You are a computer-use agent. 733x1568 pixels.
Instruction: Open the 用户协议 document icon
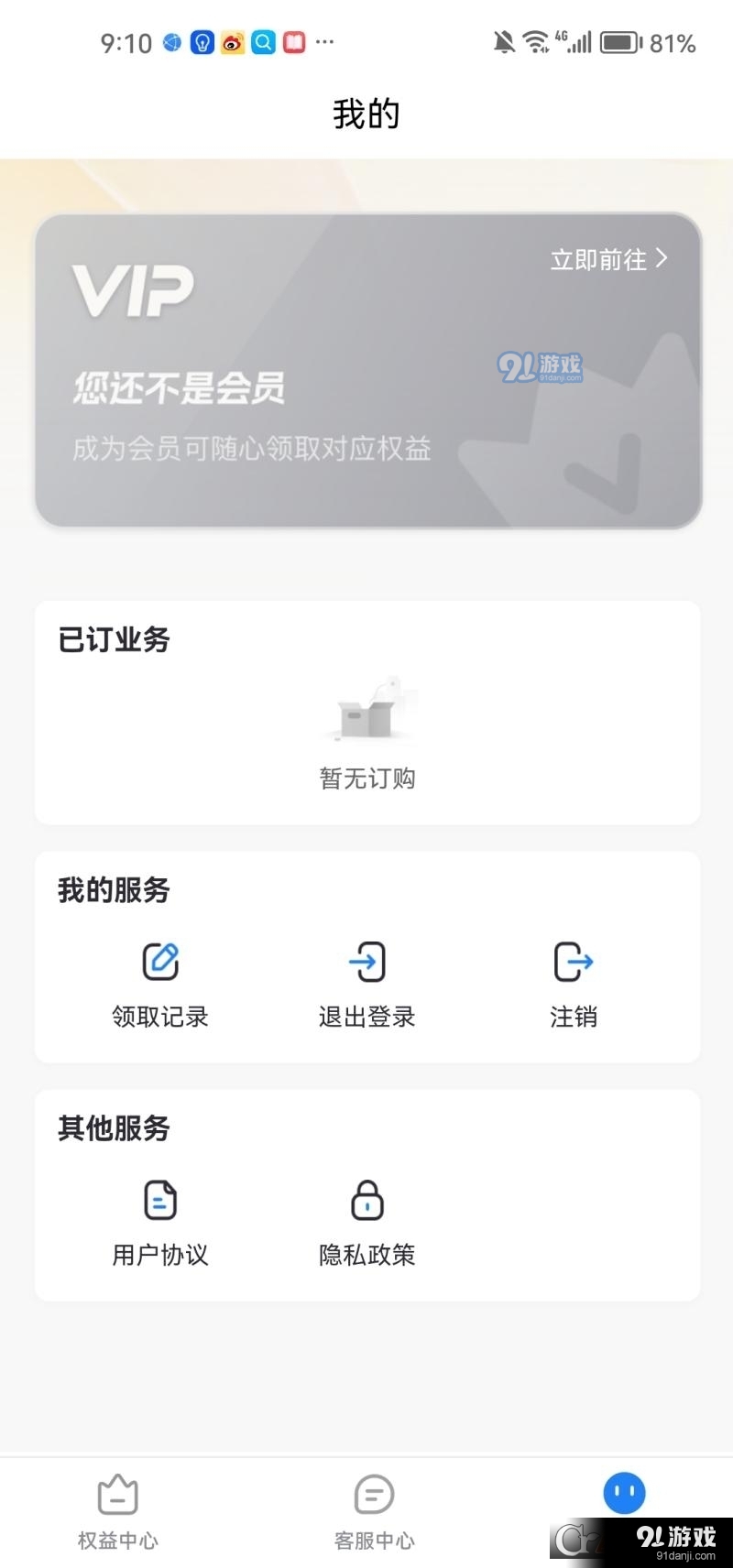point(159,1201)
